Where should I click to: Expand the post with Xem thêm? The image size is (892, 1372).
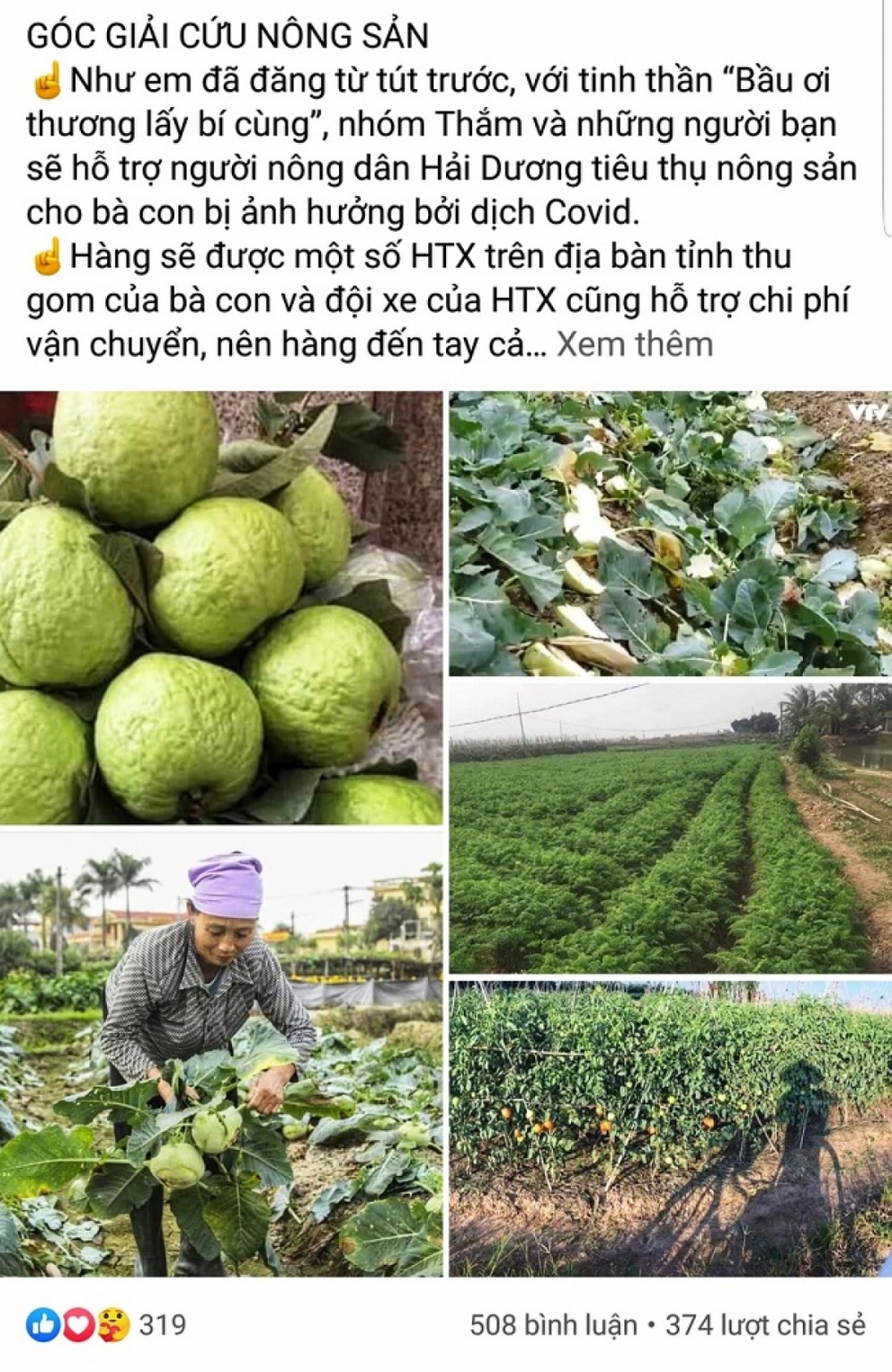pyautogui.click(x=634, y=344)
